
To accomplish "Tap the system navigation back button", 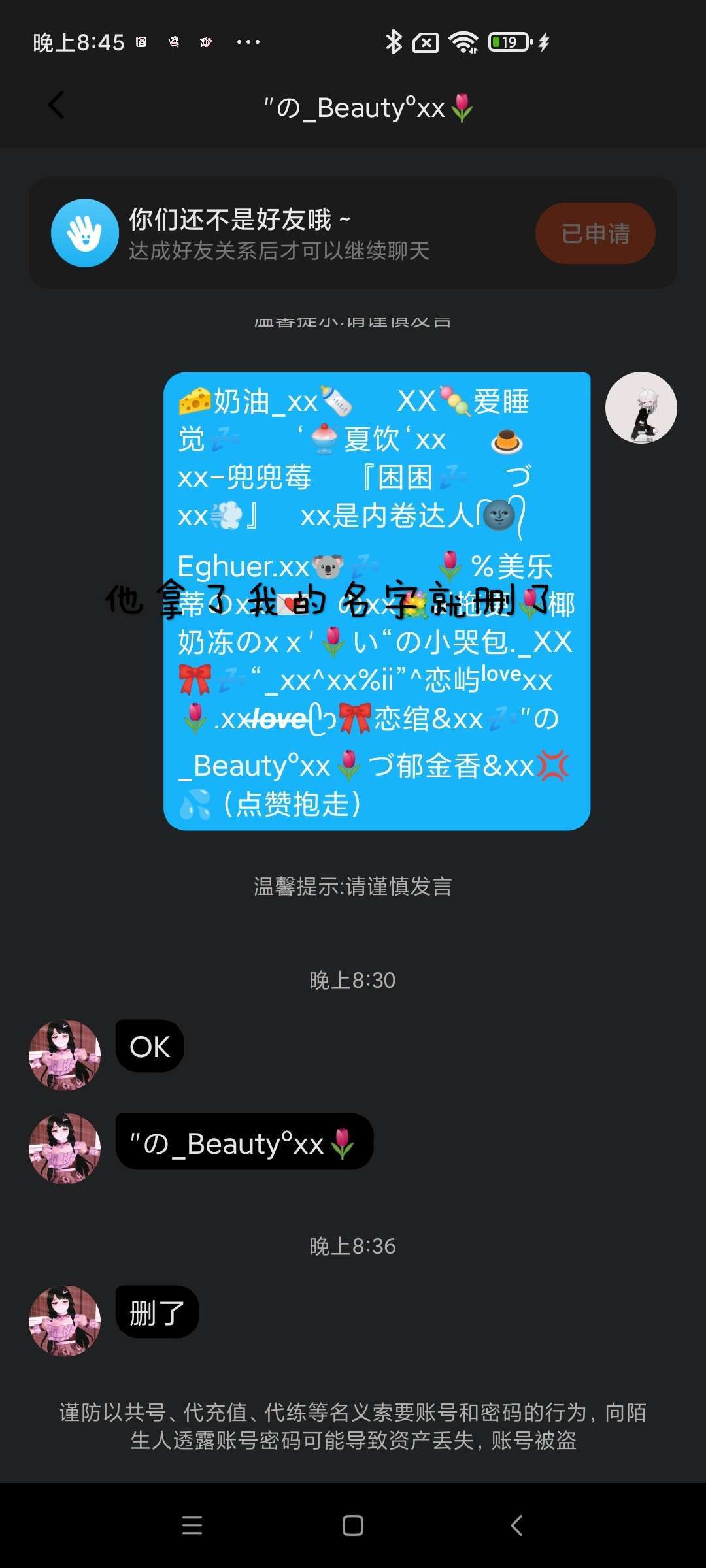I will click(516, 1526).
